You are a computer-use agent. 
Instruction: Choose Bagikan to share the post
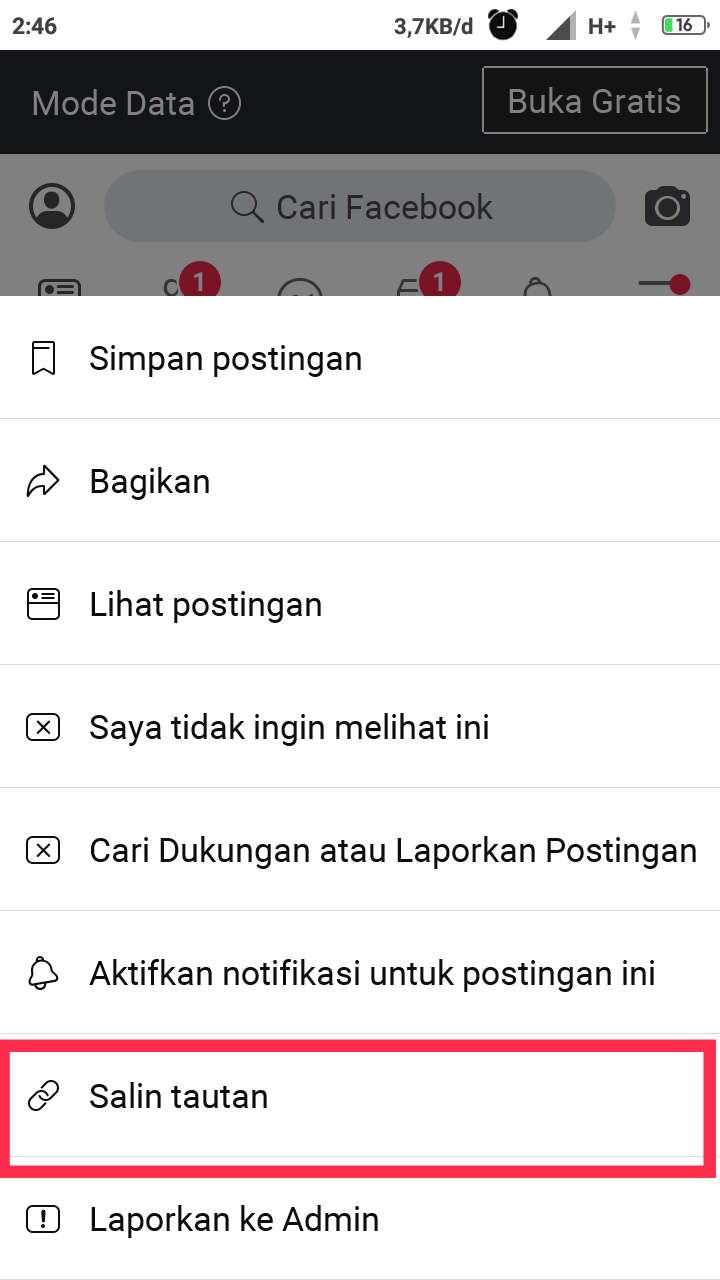coord(150,482)
